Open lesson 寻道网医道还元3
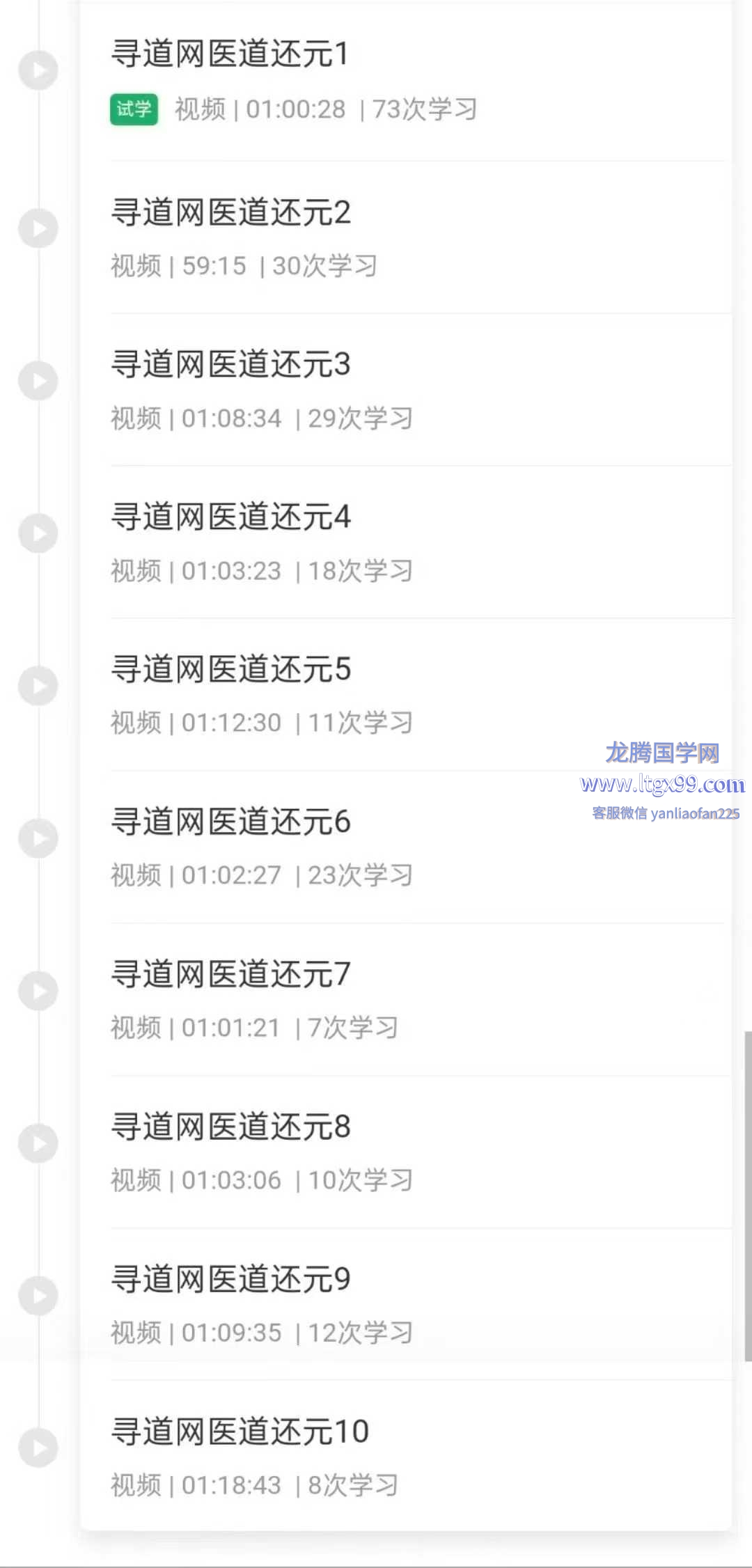This screenshot has width=752, height=1568. tap(231, 365)
